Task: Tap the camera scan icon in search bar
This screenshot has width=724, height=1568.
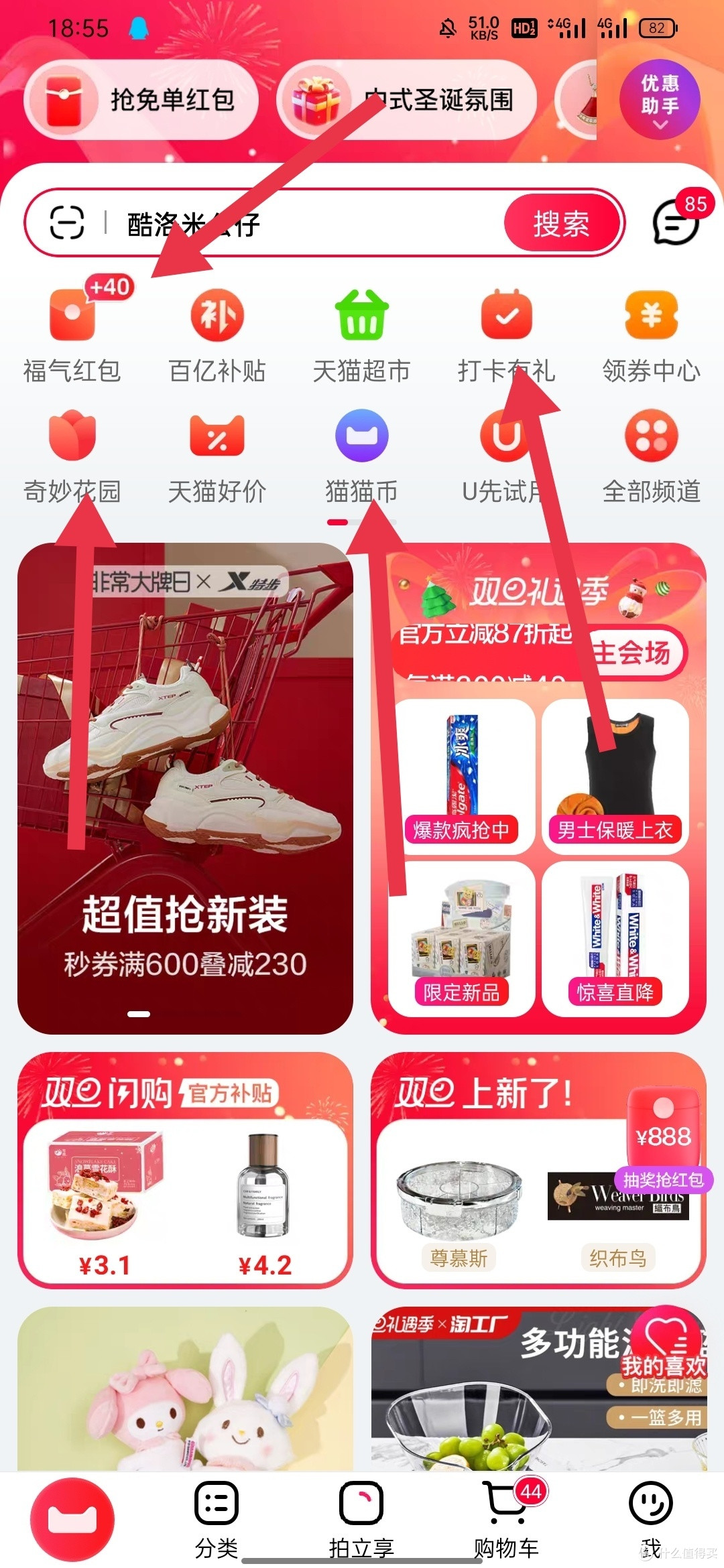Action: point(64,223)
